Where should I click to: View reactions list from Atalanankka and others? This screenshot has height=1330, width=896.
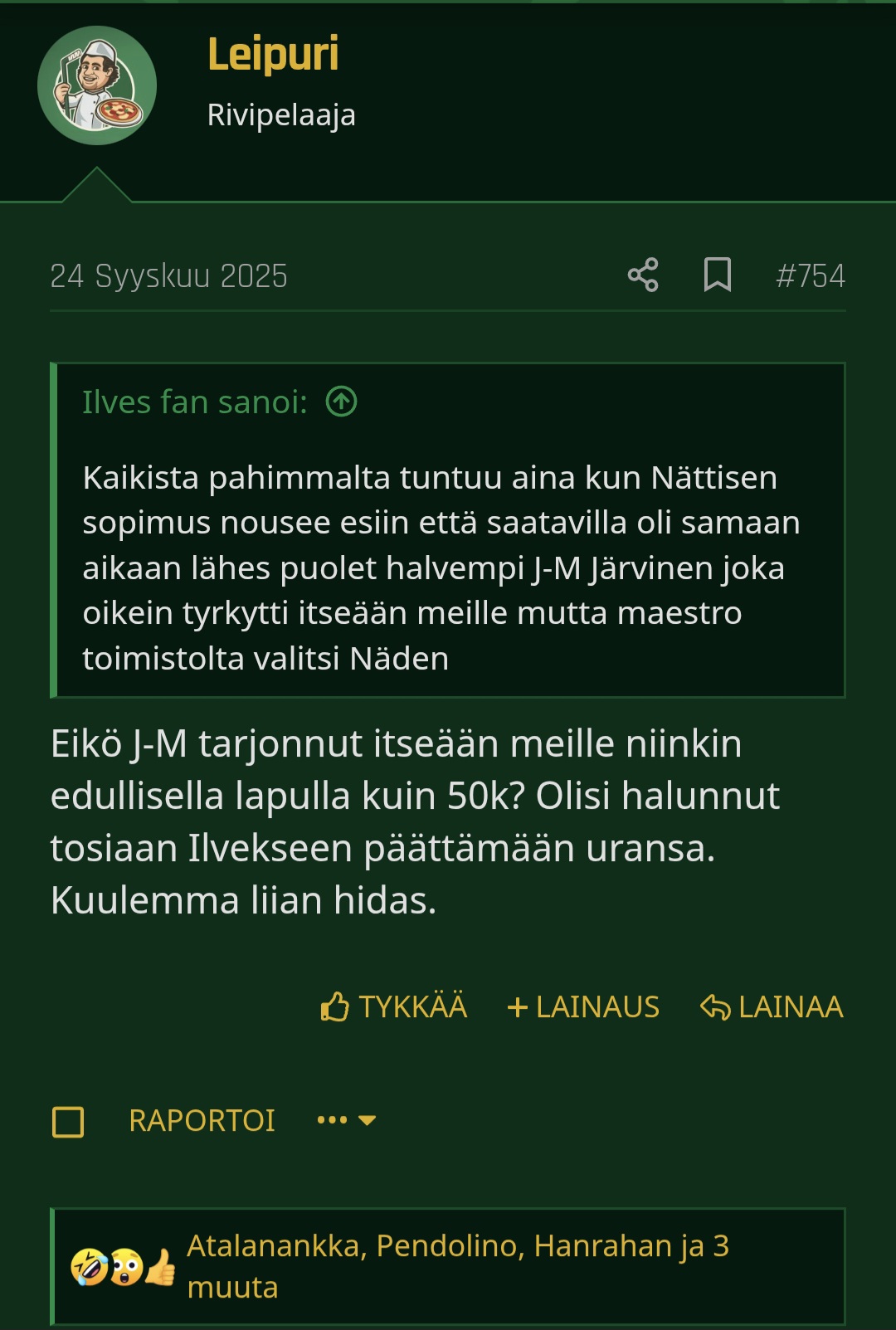coord(456,1266)
